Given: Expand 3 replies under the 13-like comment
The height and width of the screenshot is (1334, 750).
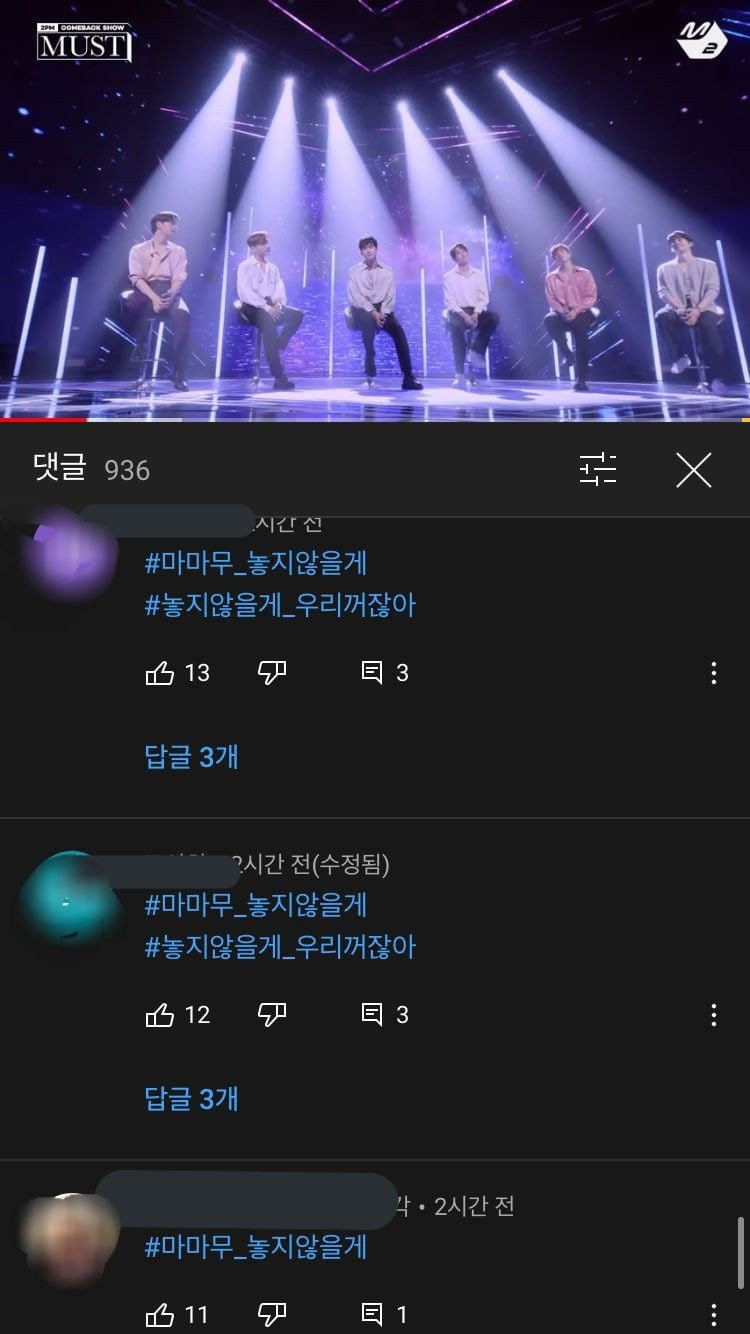Looking at the screenshot, I should pos(192,757).
